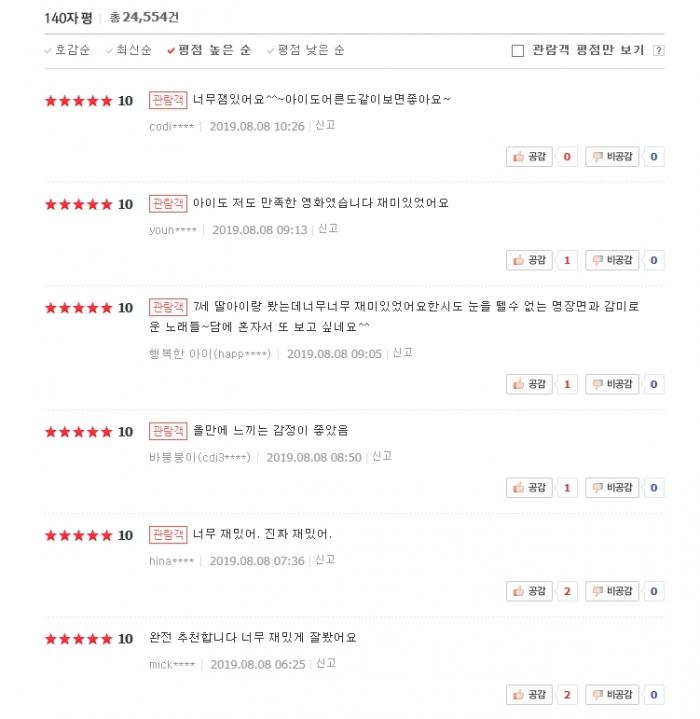Tap 공감 on codi****'s review

point(530,157)
